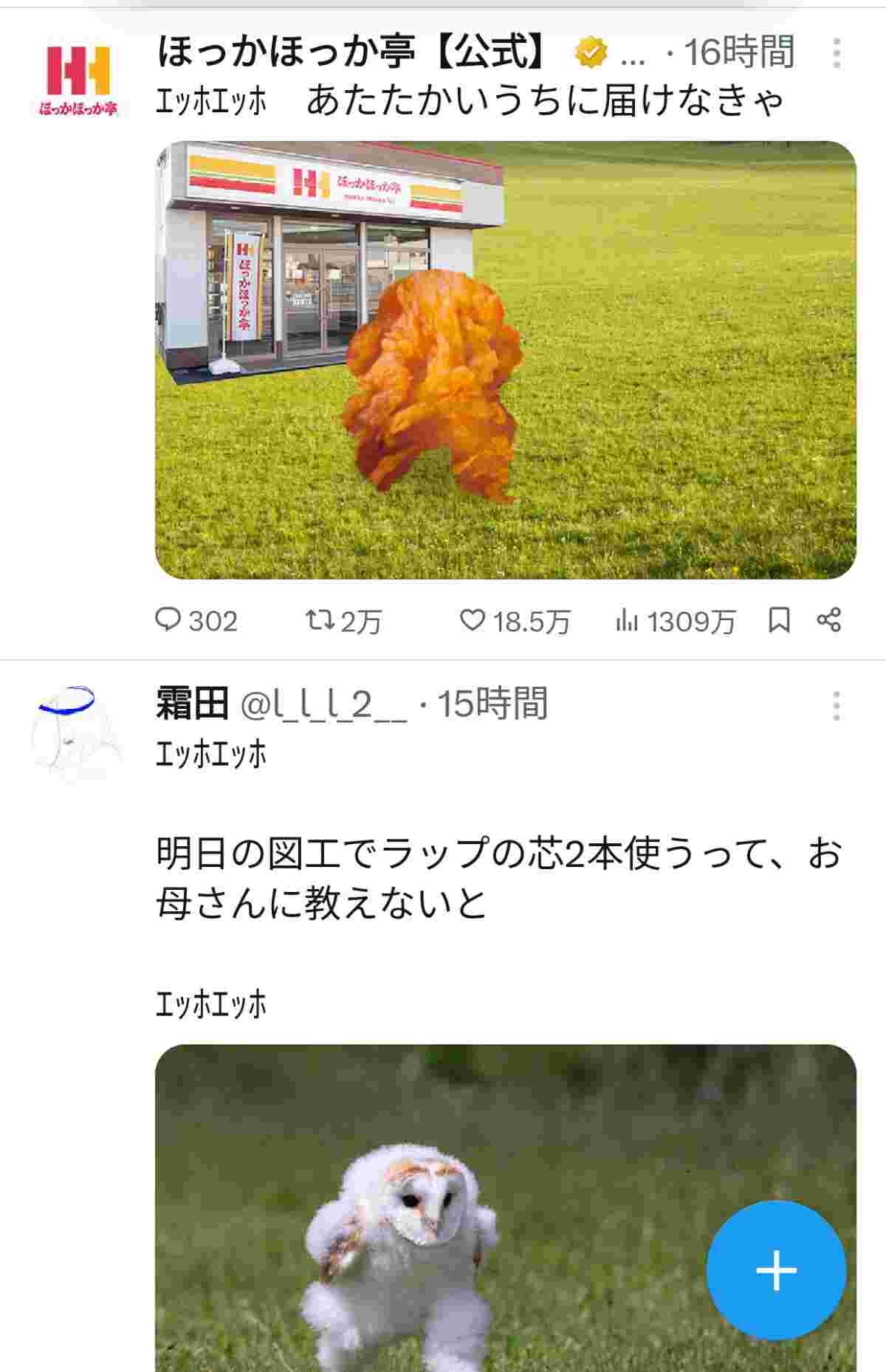Bookmark the ほっかほっか亭 post
The image size is (886, 1372).
click(x=779, y=620)
